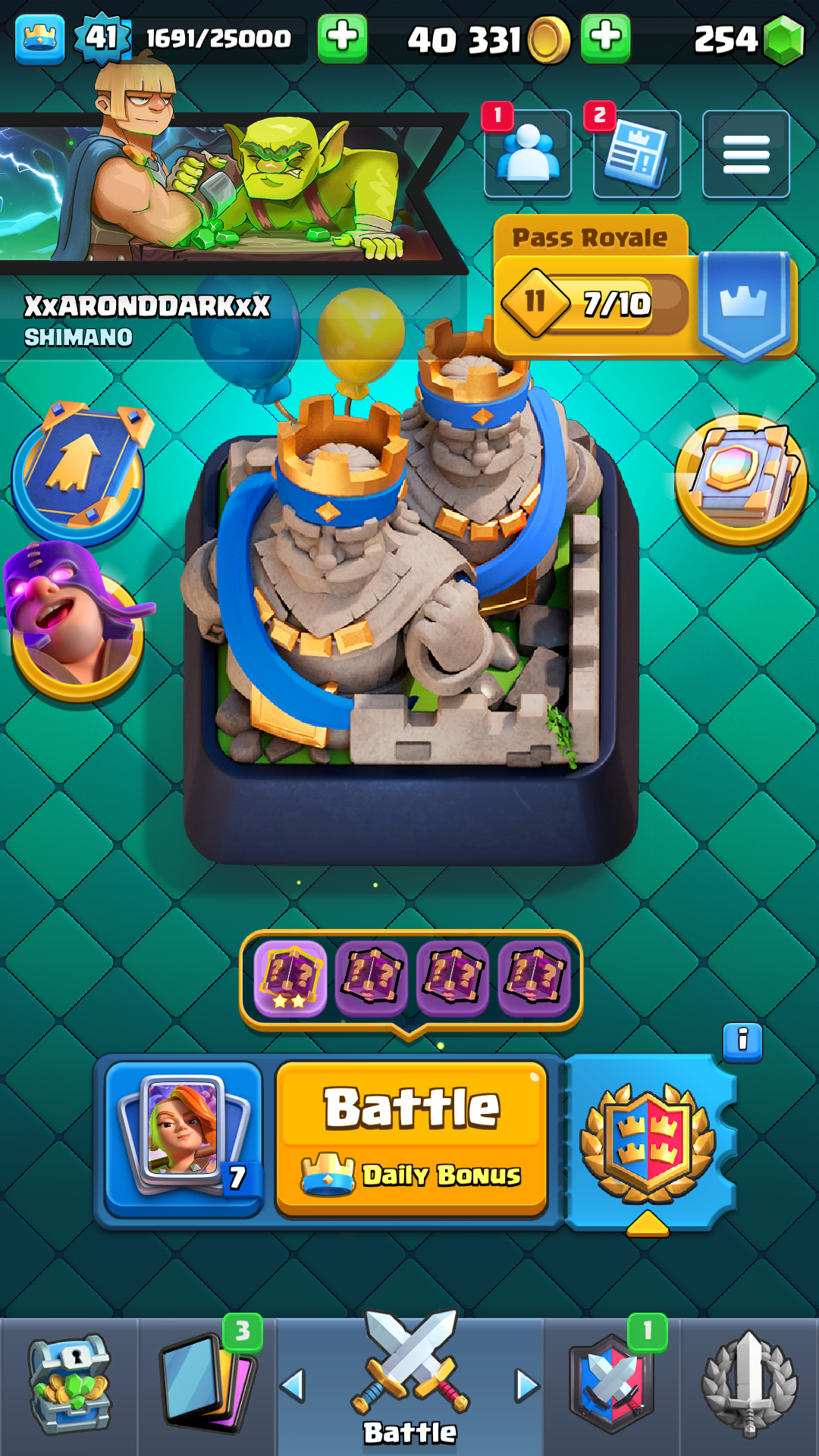Open the blue arrow upgrade book
Screen dimensions: 819x1456
tap(78, 472)
